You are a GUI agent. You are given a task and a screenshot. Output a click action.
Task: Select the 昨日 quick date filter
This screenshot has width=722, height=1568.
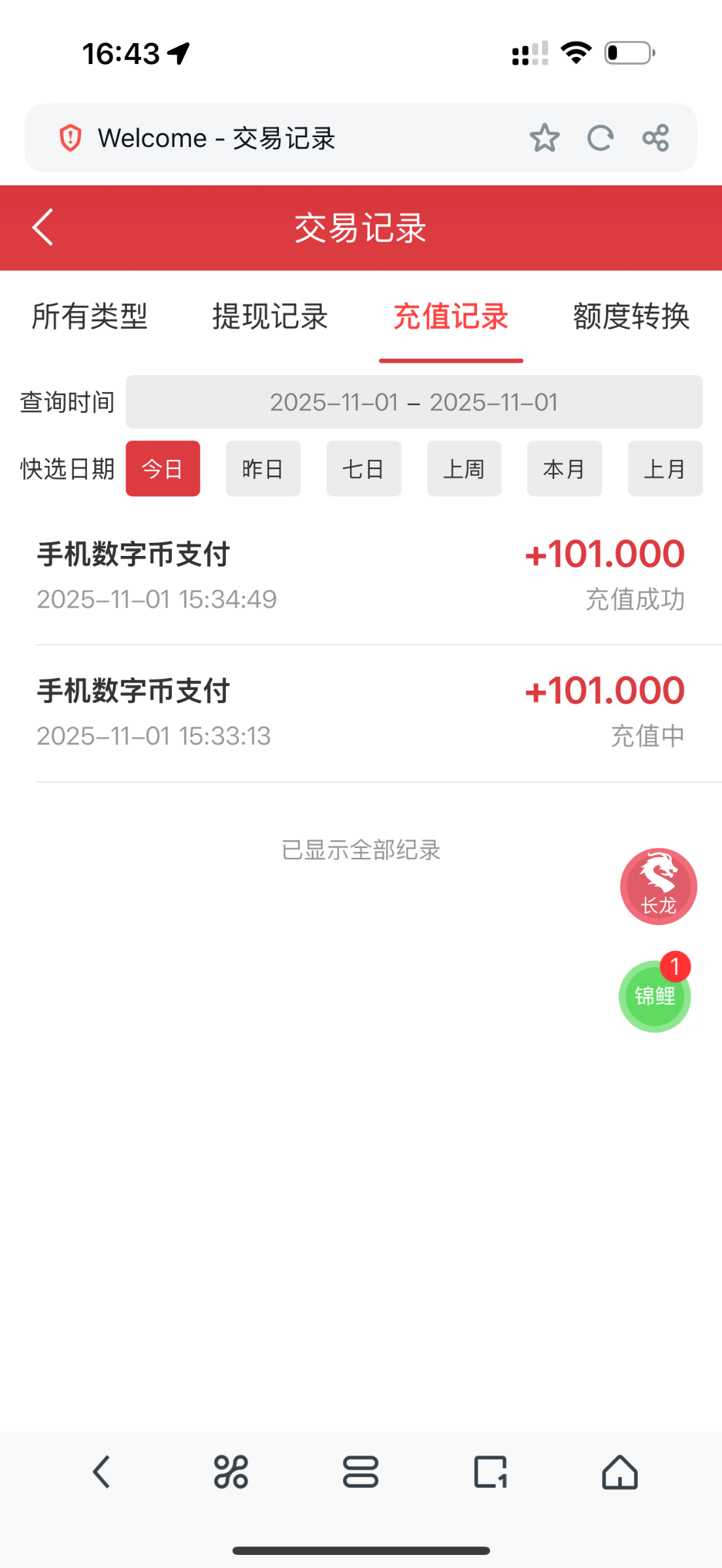tap(263, 468)
